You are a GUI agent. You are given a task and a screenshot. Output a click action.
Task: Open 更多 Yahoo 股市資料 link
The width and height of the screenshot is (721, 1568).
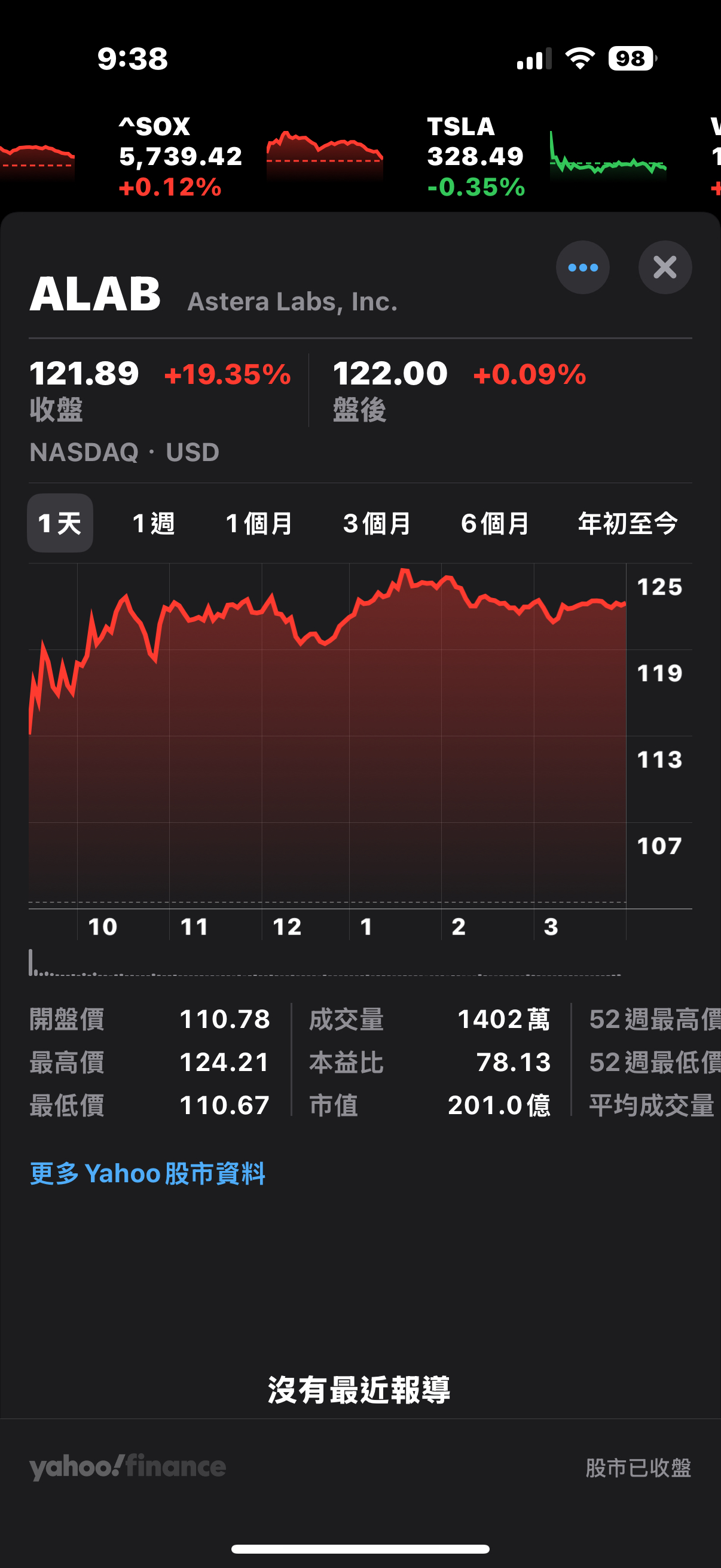pos(148,1173)
